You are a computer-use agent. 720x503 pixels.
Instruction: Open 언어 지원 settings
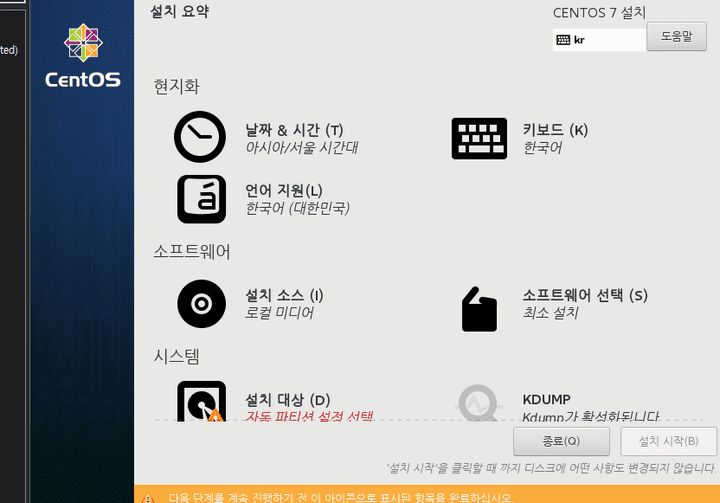(x=284, y=198)
